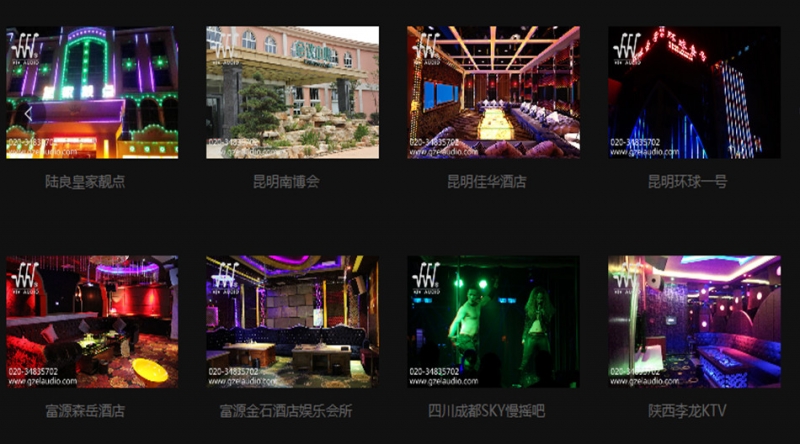Screen dimensions: 800x444
Task: Open the 四川成都SKY慢摇吧 tile
Action: 493,322
